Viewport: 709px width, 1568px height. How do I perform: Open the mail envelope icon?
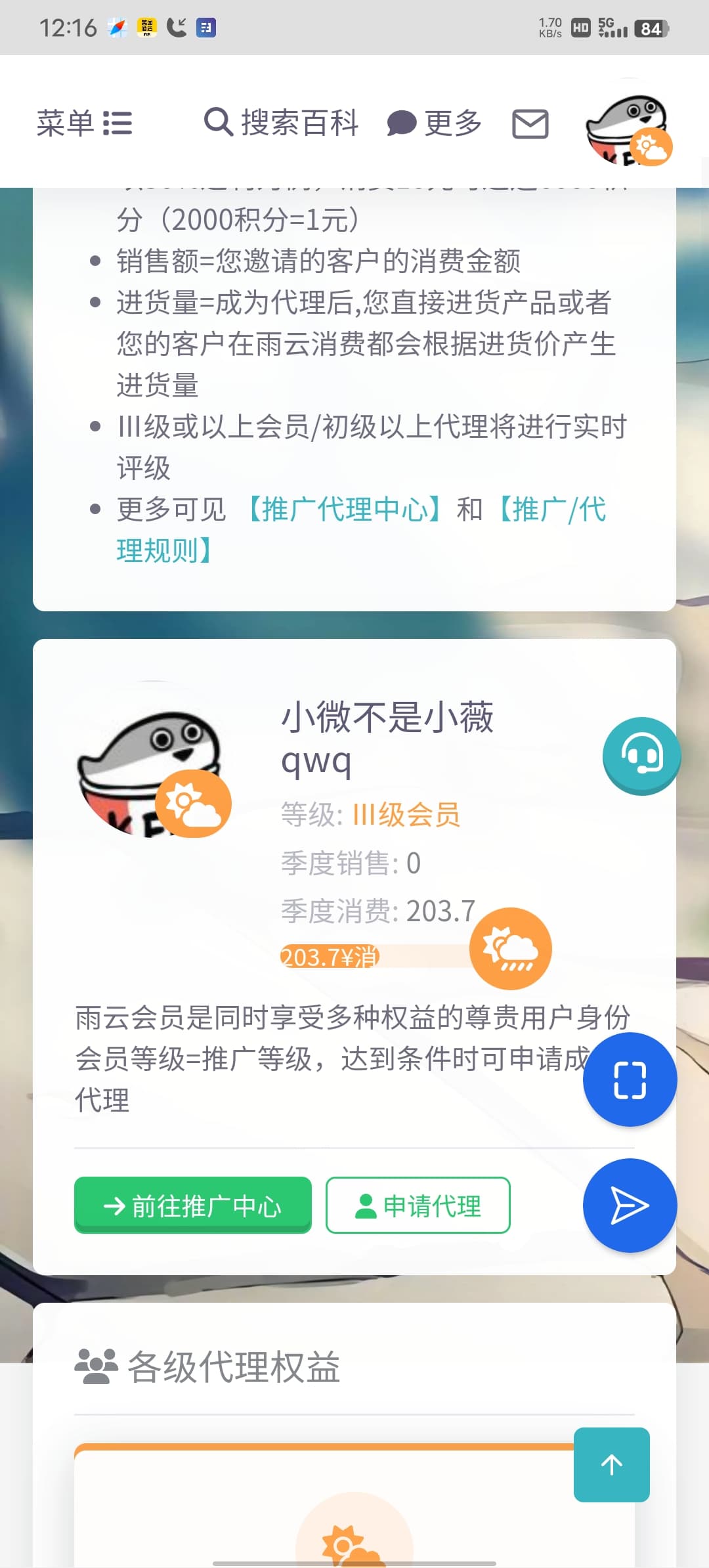click(x=530, y=124)
